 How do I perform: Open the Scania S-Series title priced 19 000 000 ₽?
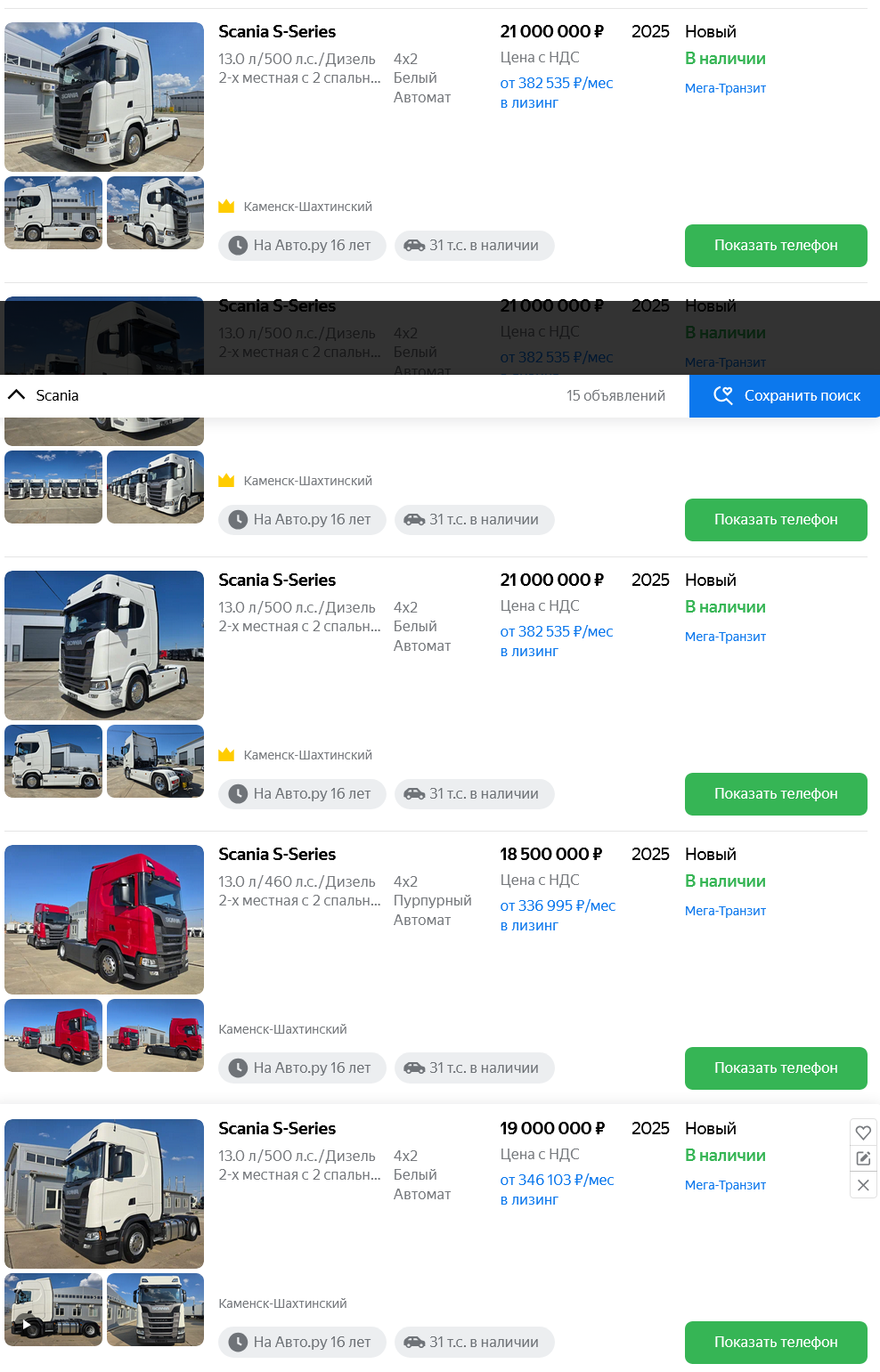tap(277, 1129)
